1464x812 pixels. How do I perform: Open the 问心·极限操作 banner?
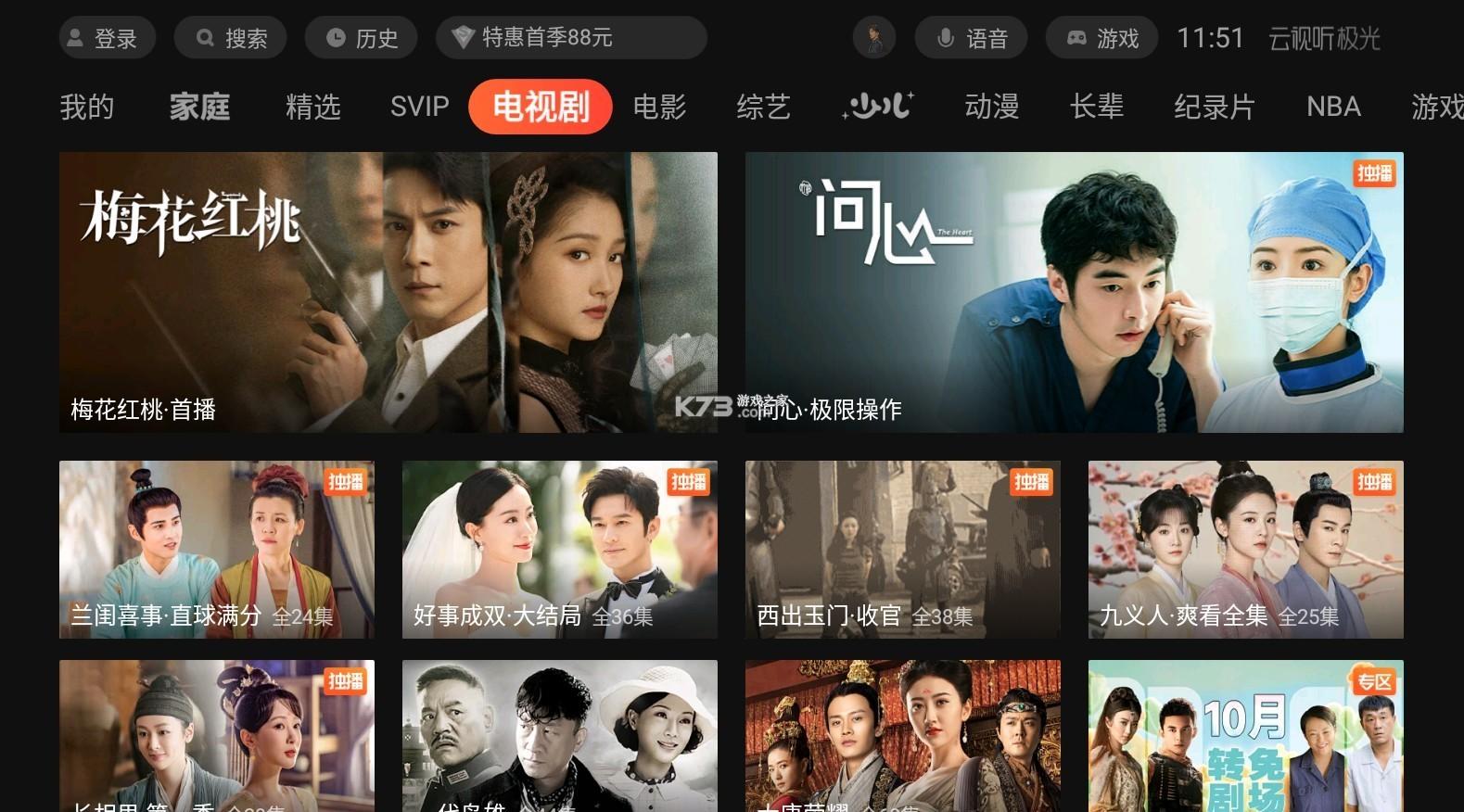point(1074,292)
